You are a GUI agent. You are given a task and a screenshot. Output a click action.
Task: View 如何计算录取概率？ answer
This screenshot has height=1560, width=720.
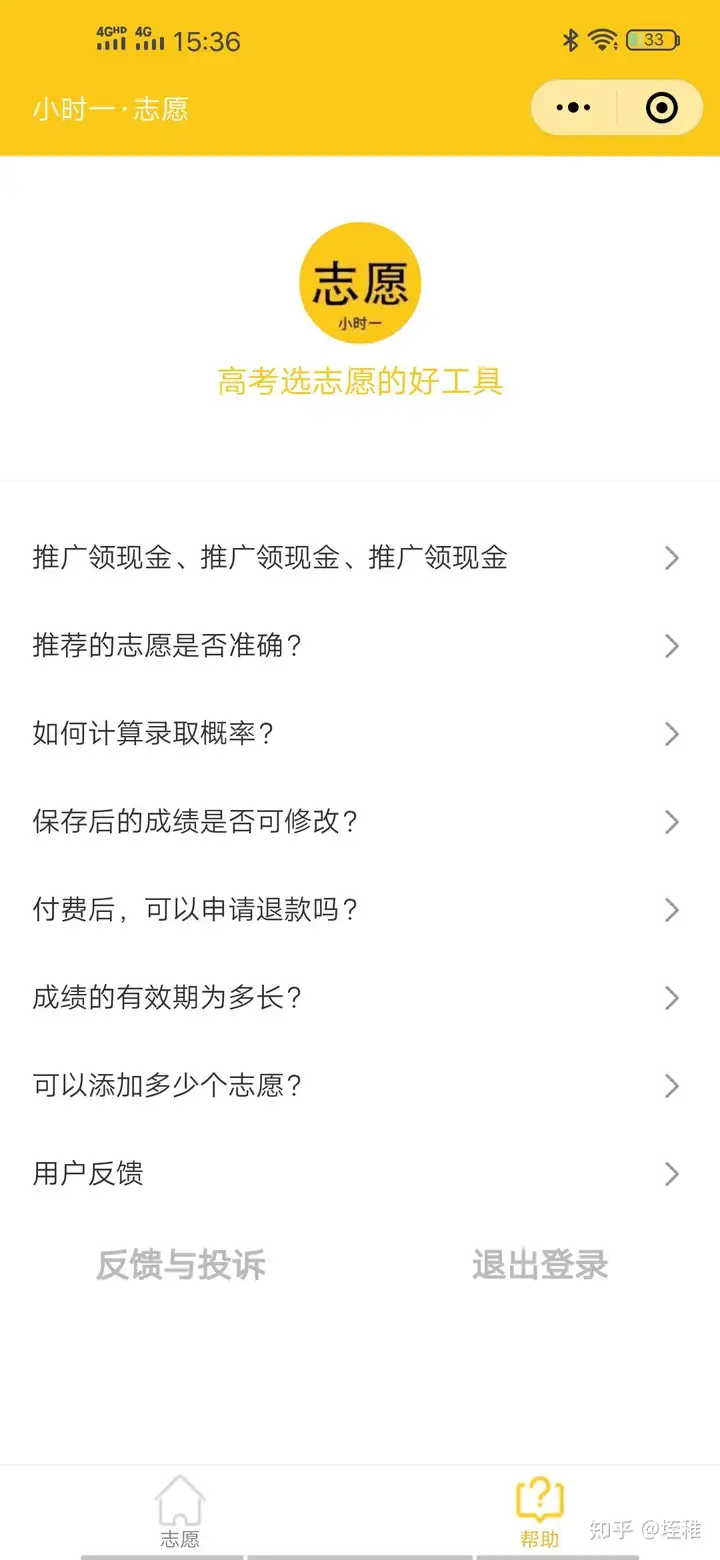pyautogui.click(x=358, y=734)
